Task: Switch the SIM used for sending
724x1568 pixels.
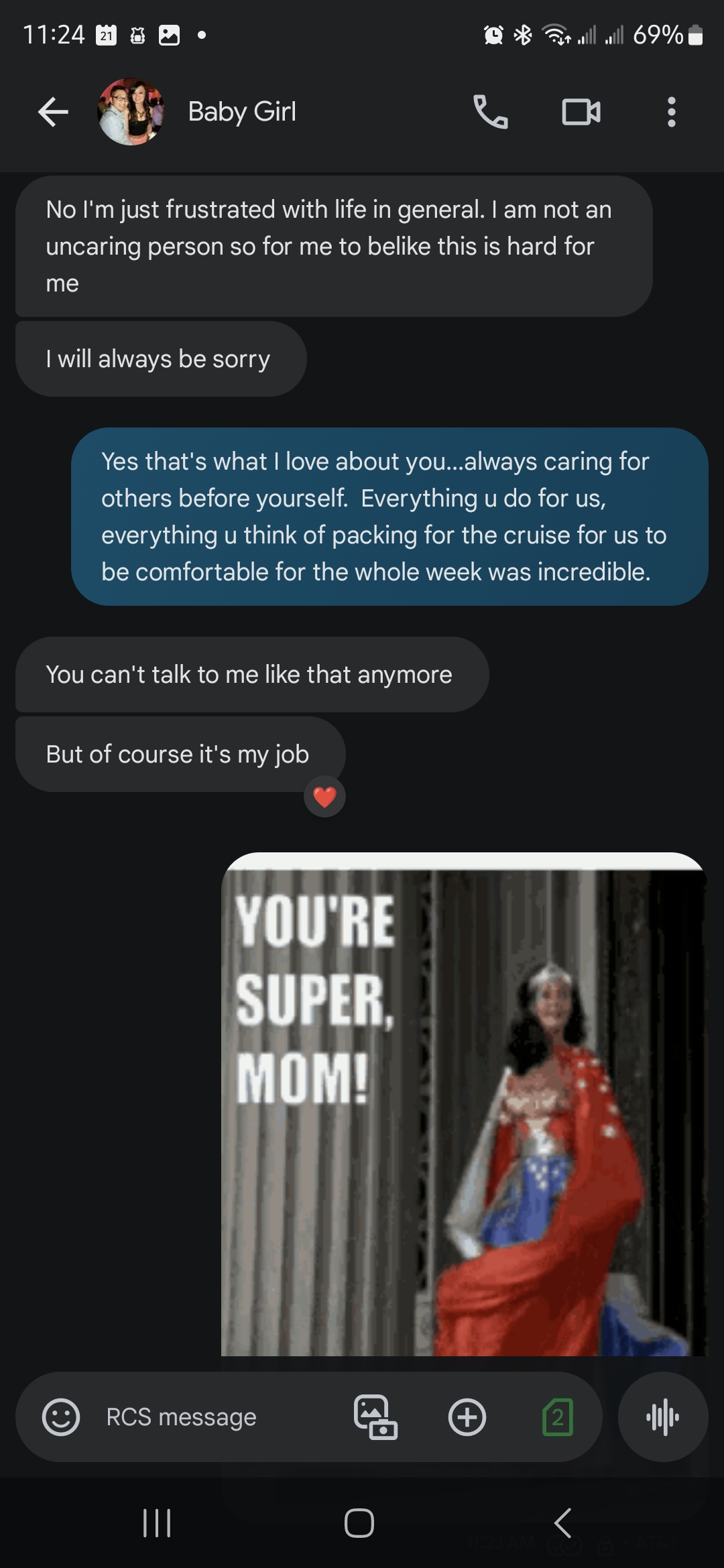Action: (557, 1417)
